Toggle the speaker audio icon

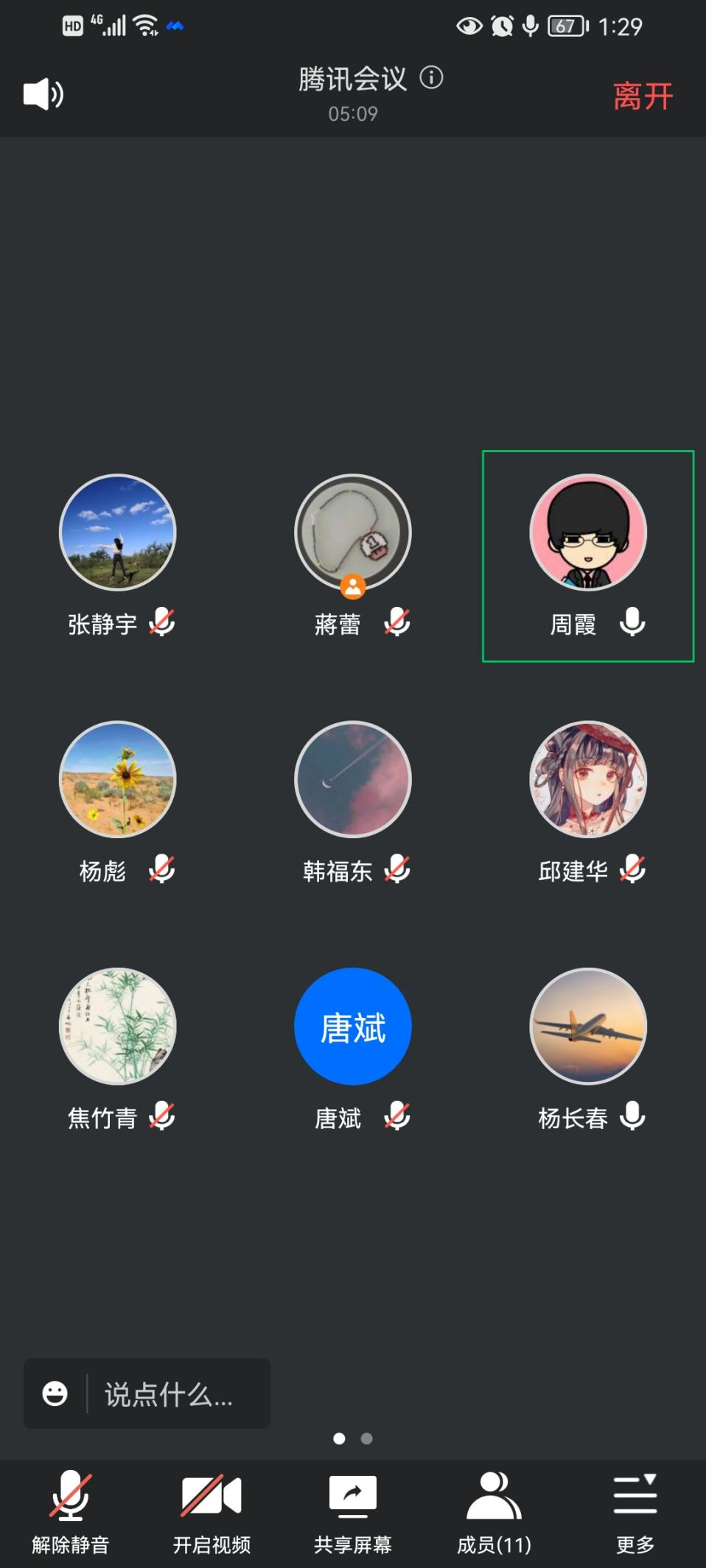tap(43, 94)
